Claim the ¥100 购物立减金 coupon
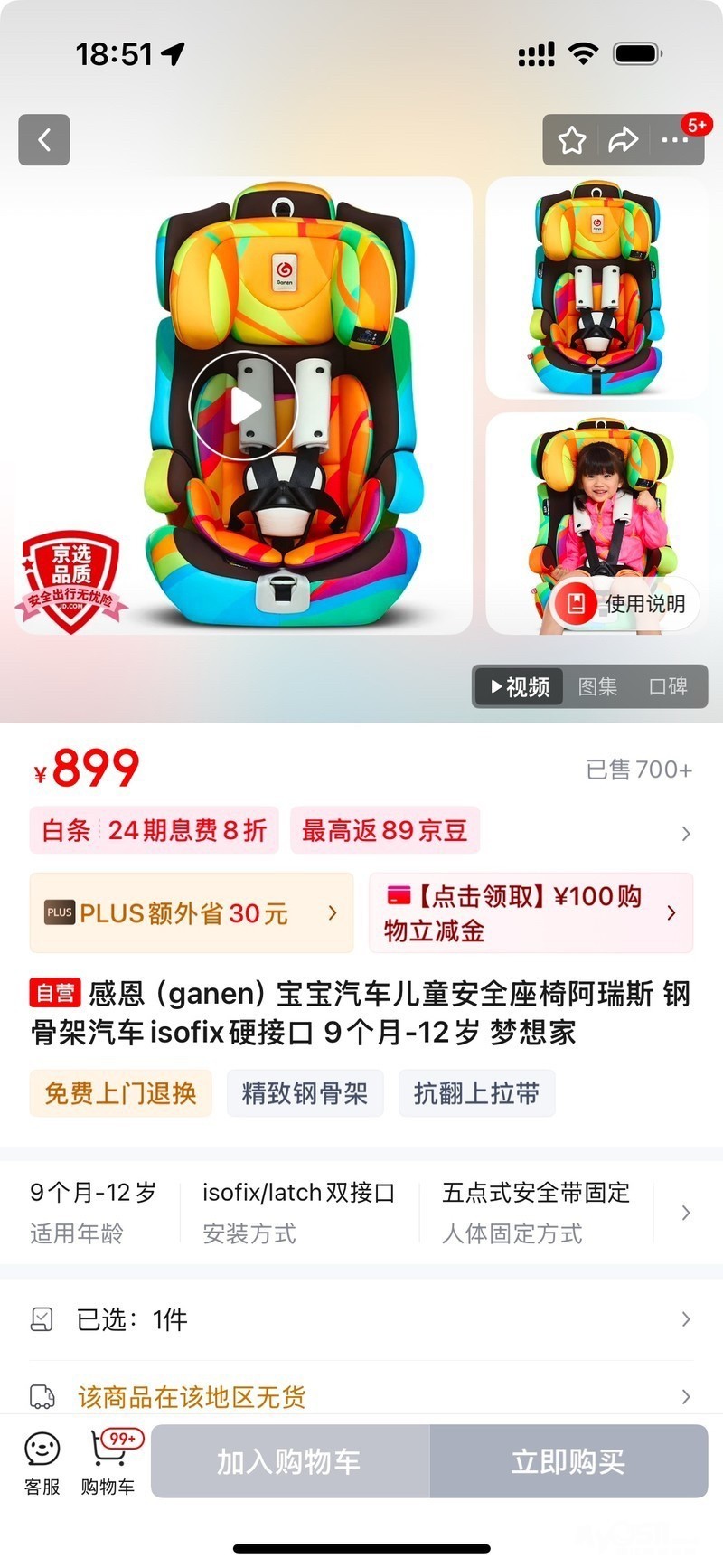Viewport: 723px width, 1568px height. [x=531, y=912]
